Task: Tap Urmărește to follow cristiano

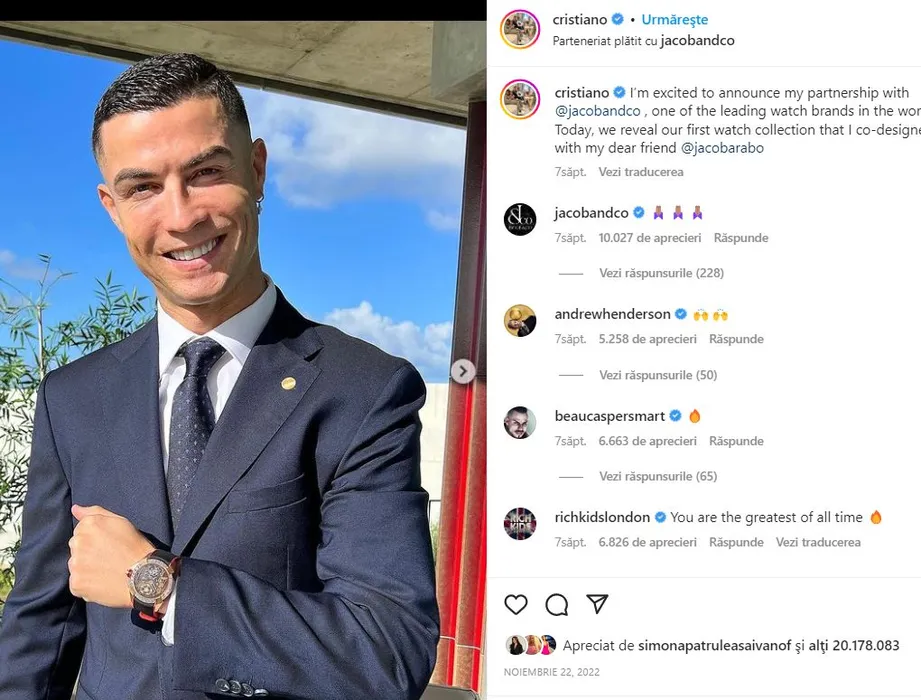Action: (675, 20)
